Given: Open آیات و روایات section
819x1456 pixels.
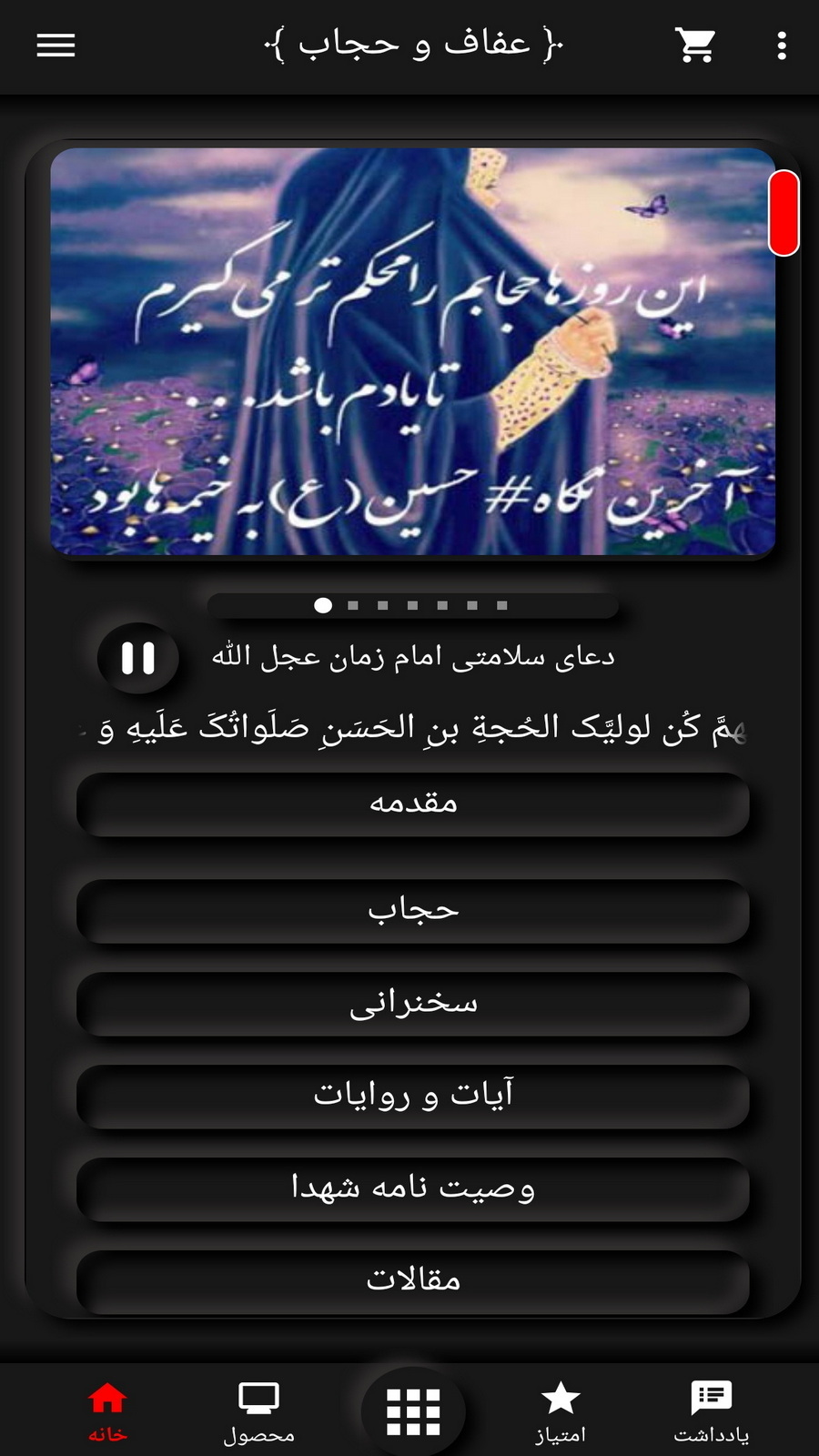Looking at the screenshot, I should point(413,1096).
